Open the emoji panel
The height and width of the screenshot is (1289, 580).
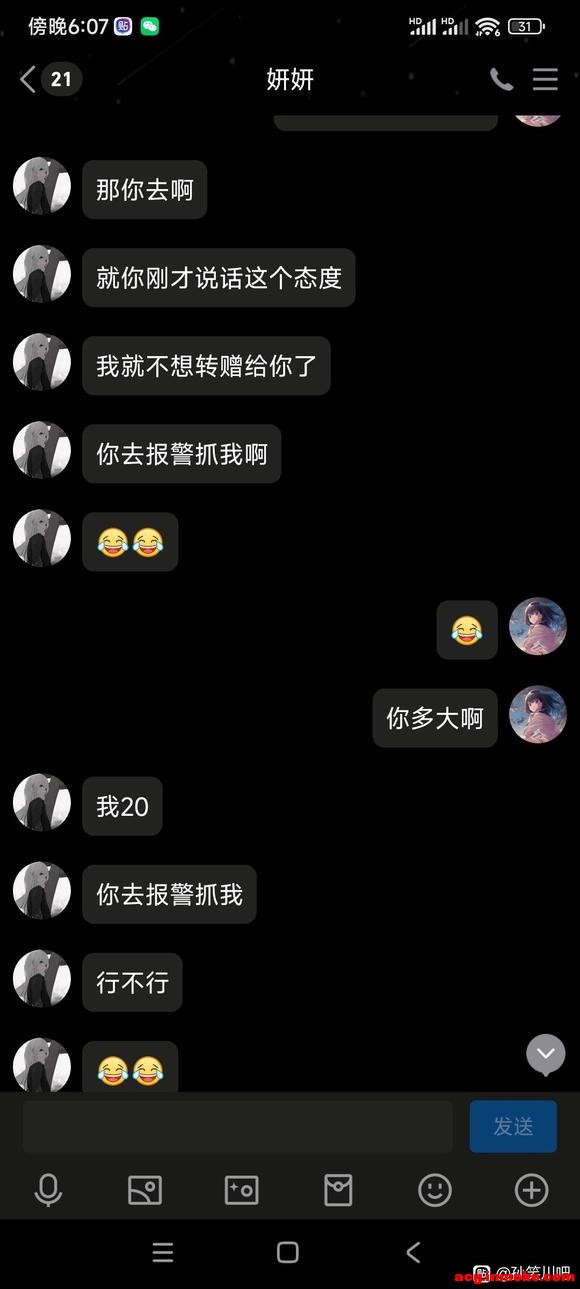click(x=435, y=1190)
